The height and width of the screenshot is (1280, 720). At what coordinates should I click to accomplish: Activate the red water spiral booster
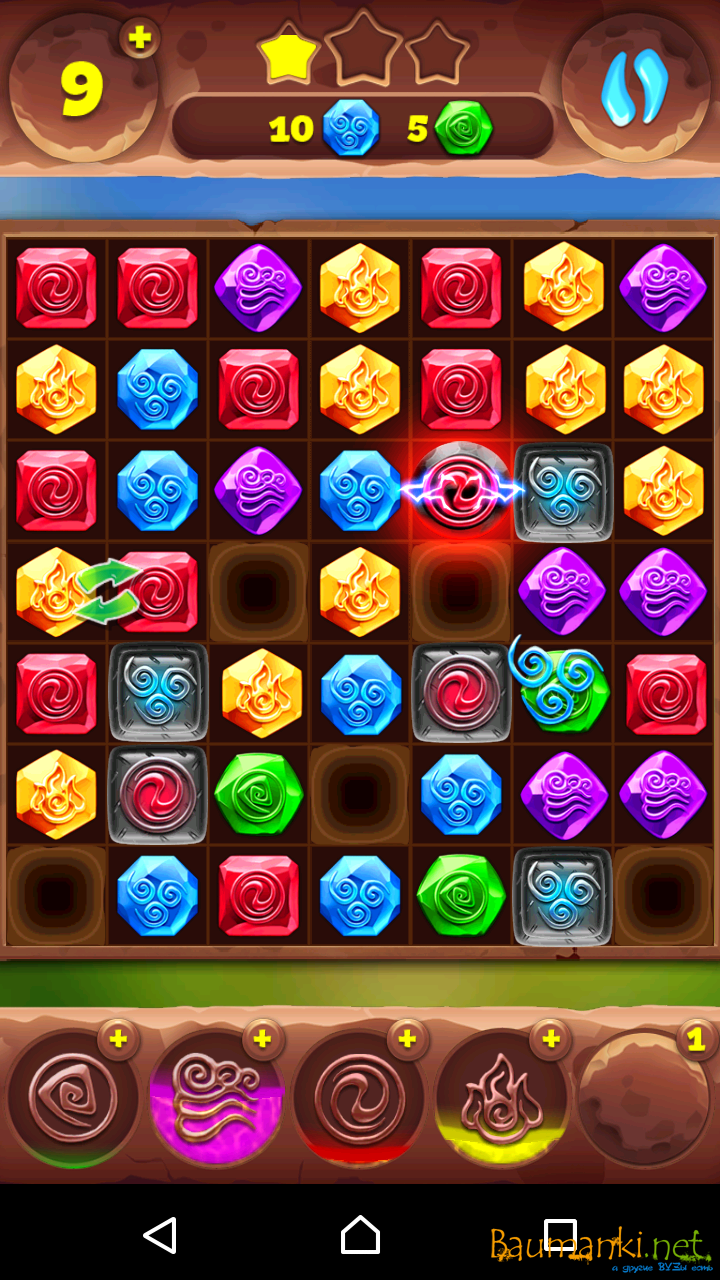coord(359,1097)
